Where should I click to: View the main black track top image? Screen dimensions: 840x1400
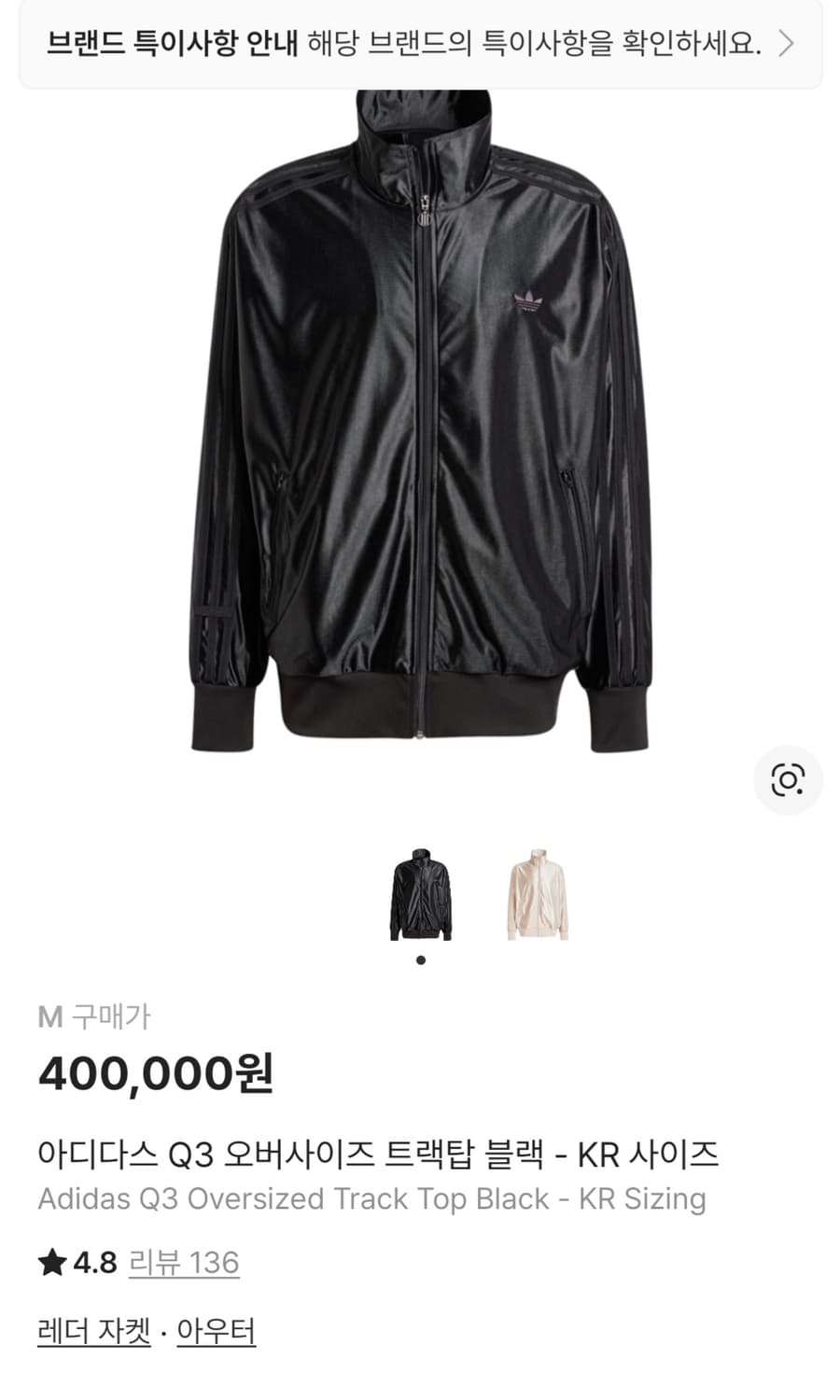(x=420, y=420)
